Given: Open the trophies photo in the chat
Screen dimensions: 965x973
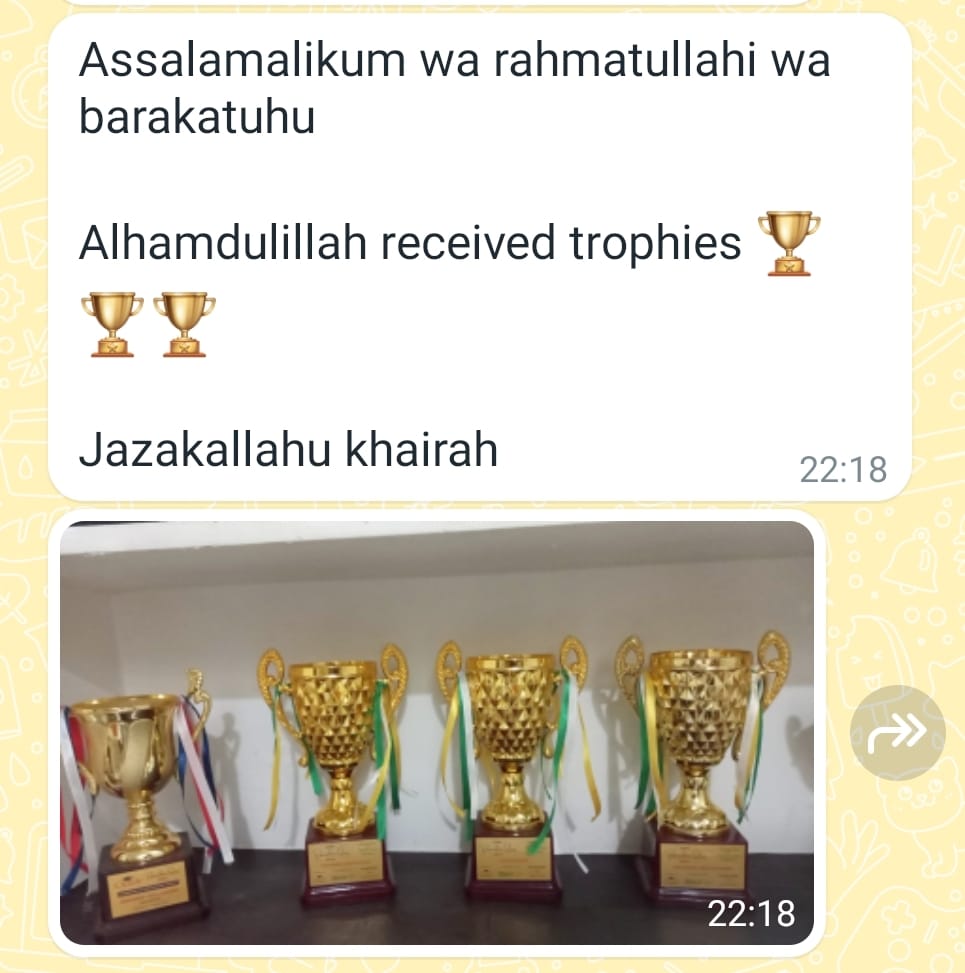Looking at the screenshot, I should click(x=437, y=733).
